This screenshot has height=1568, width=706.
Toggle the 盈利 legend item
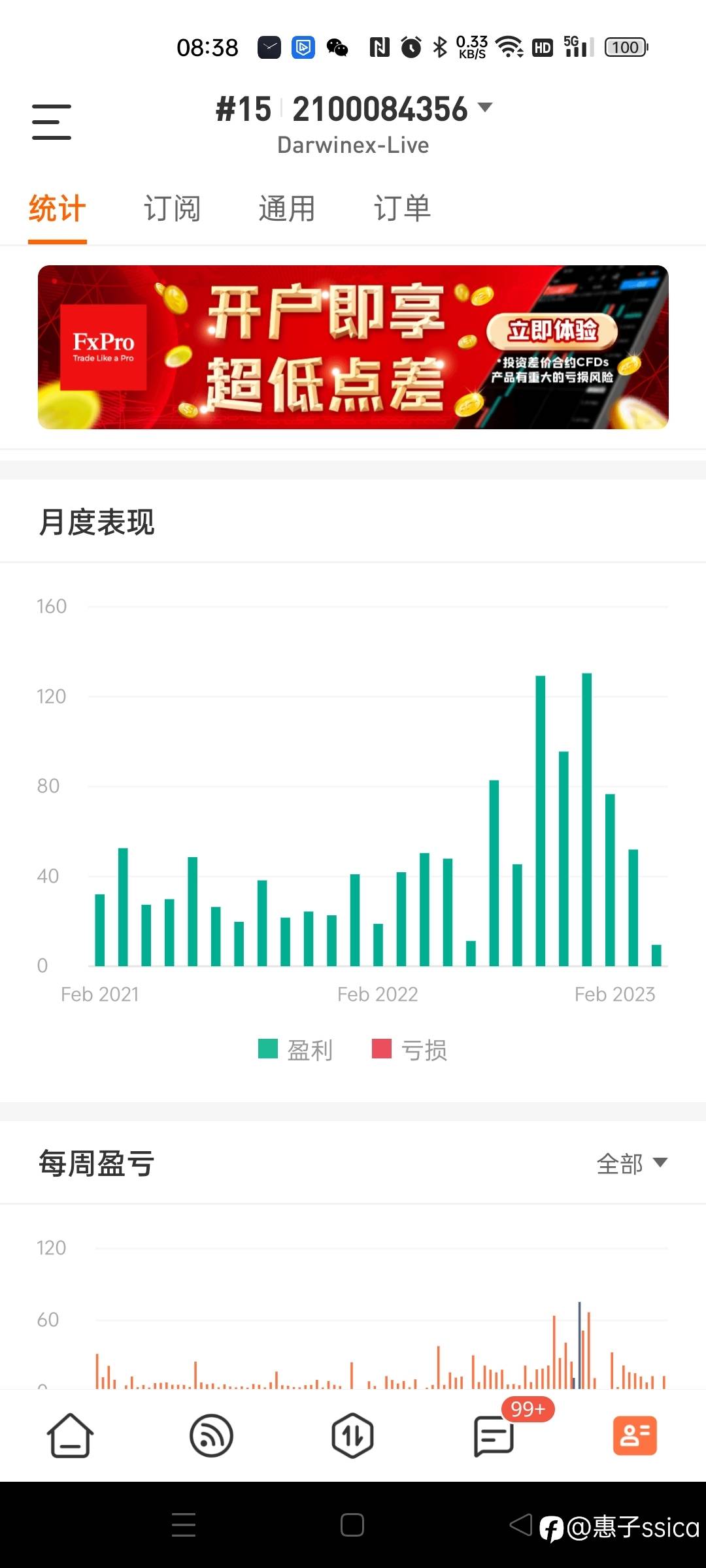[x=295, y=1050]
